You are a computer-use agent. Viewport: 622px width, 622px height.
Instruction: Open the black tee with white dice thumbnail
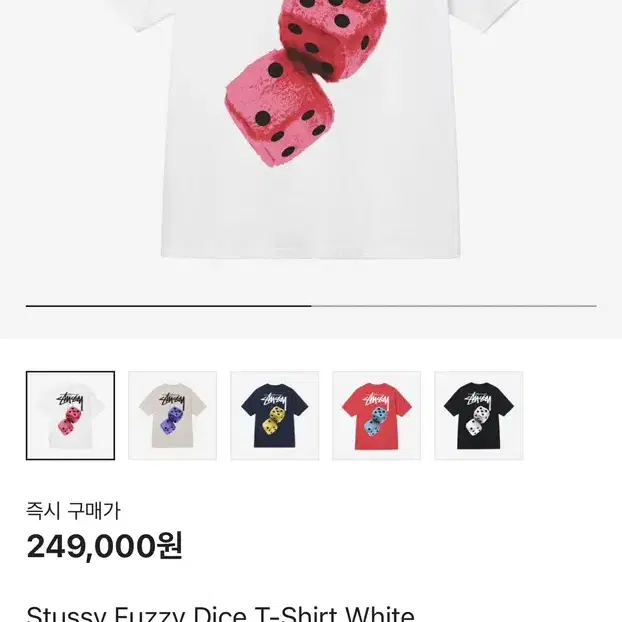coord(478,416)
